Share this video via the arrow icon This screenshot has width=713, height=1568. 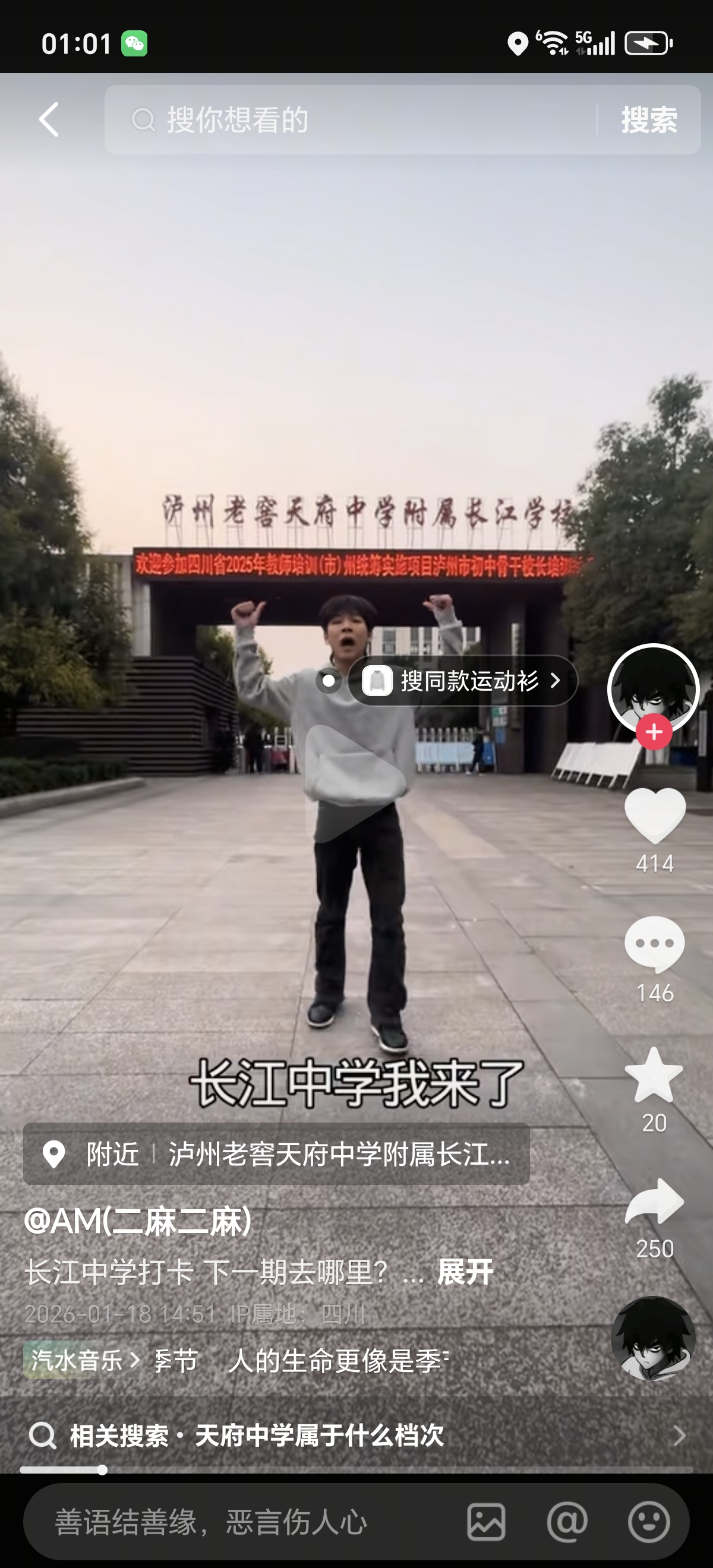coord(655,1202)
